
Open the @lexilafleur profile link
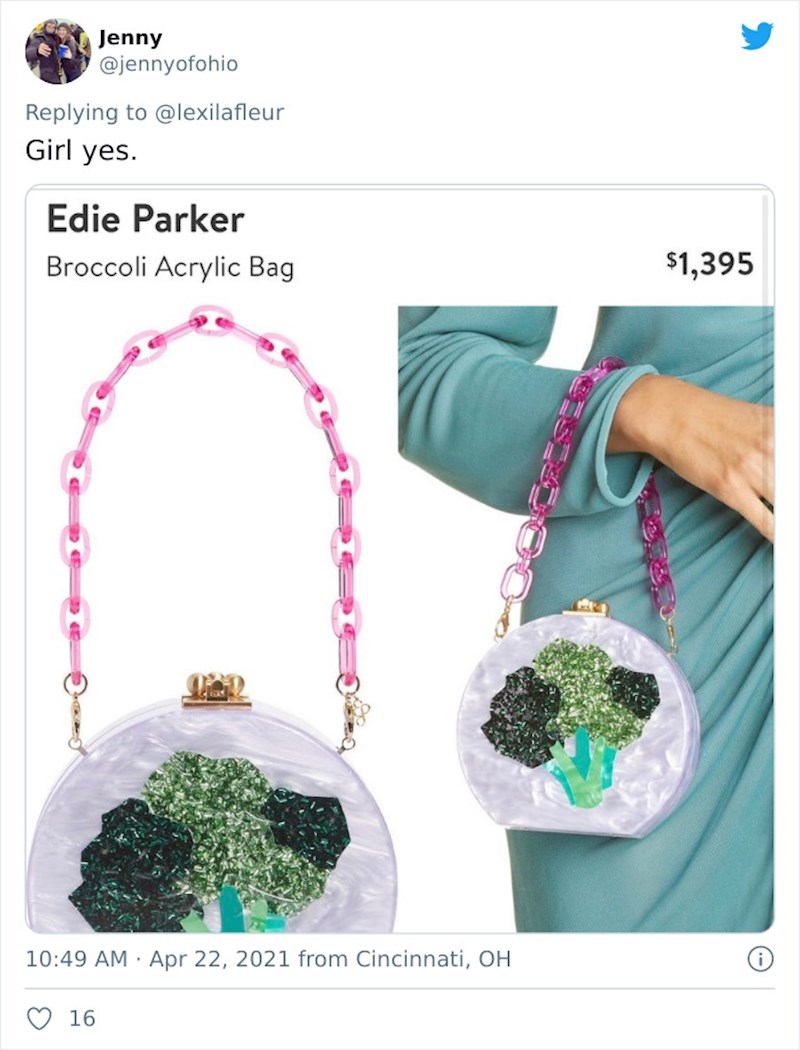219,112
